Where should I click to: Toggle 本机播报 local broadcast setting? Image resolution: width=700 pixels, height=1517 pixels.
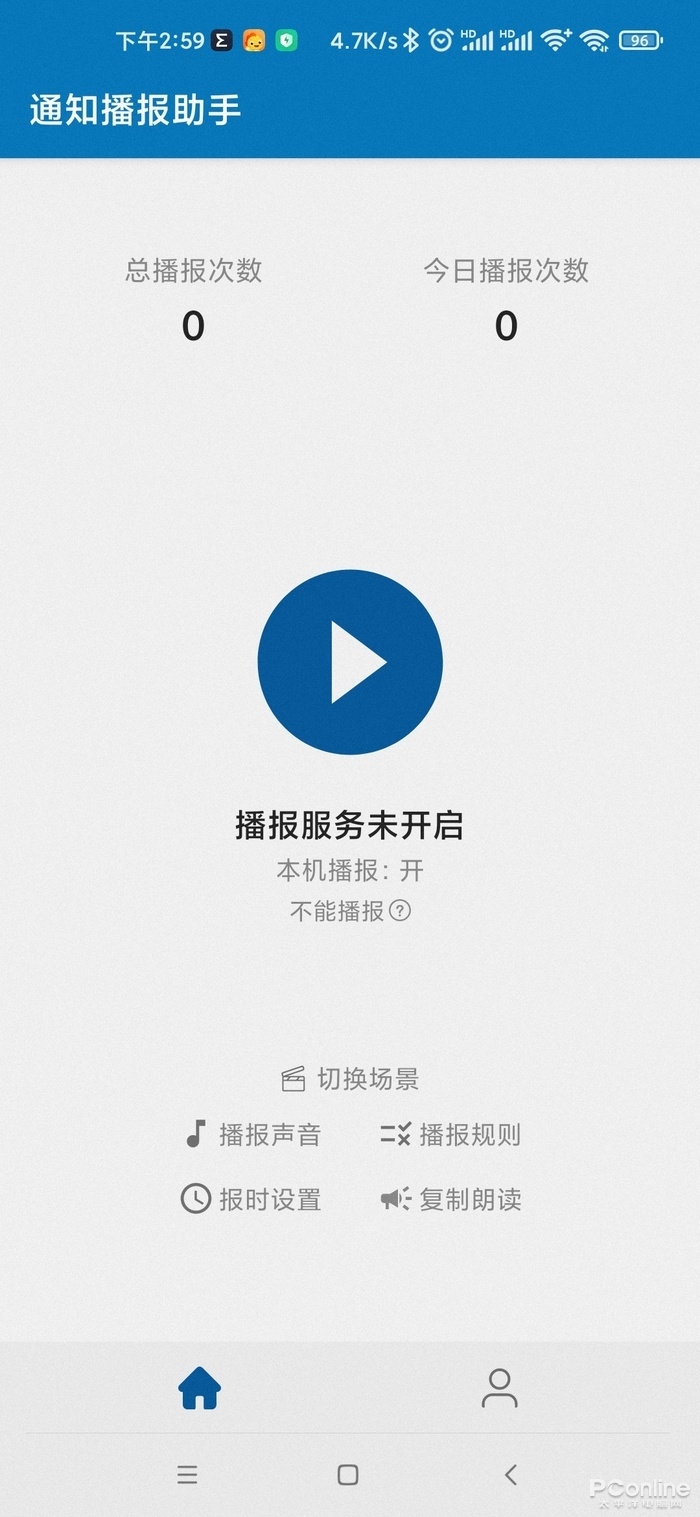pyautogui.click(x=350, y=871)
